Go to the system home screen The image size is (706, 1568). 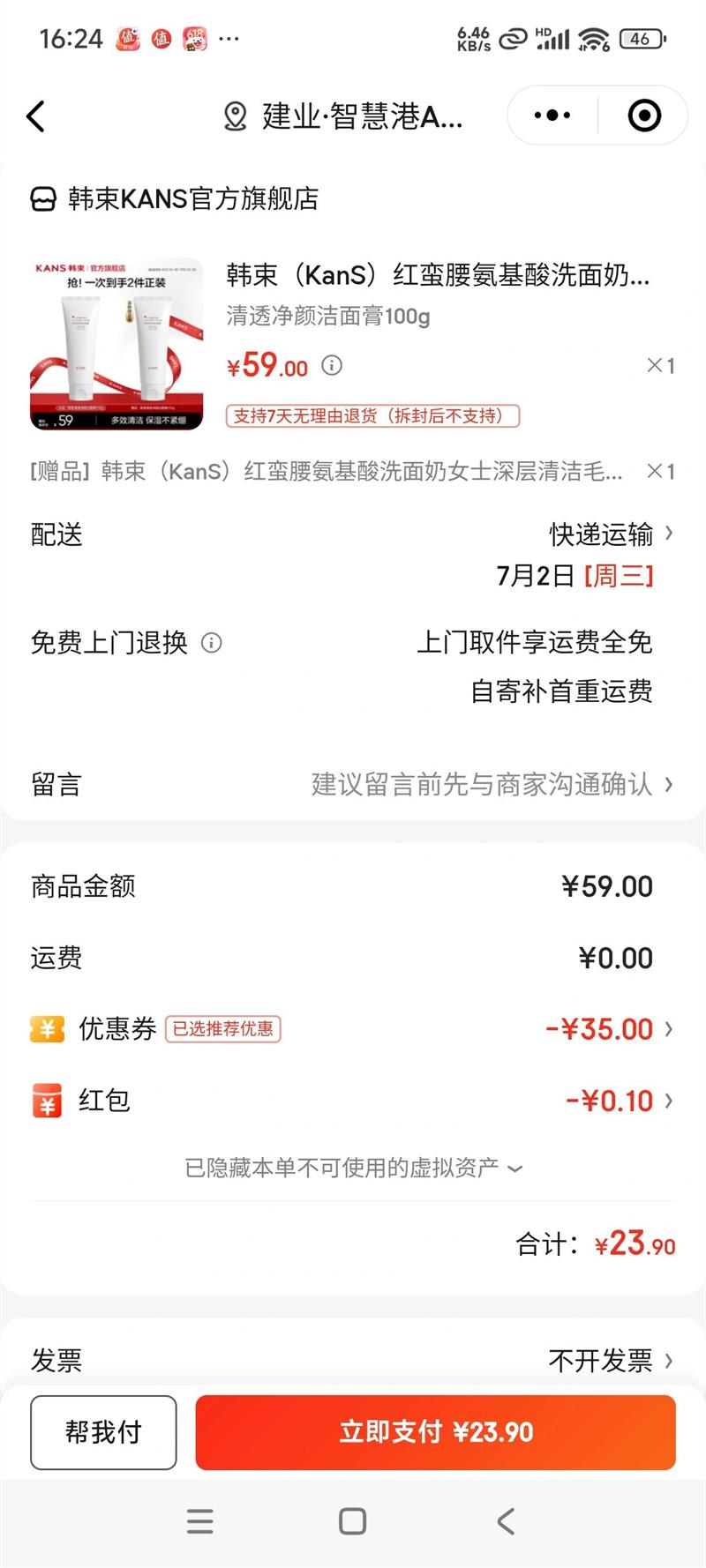coord(352,1521)
